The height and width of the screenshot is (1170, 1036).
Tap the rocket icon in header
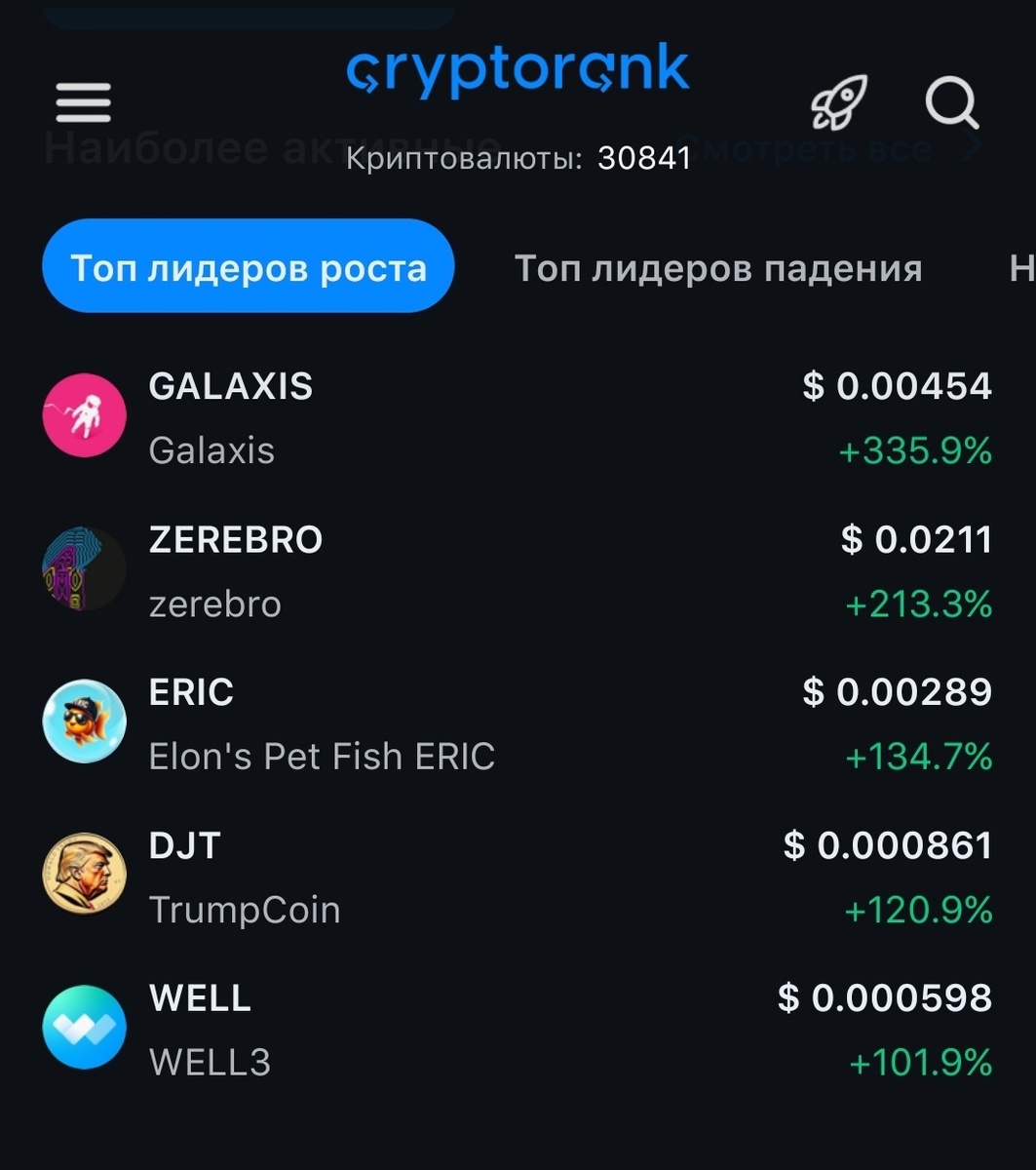(x=838, y=102)
